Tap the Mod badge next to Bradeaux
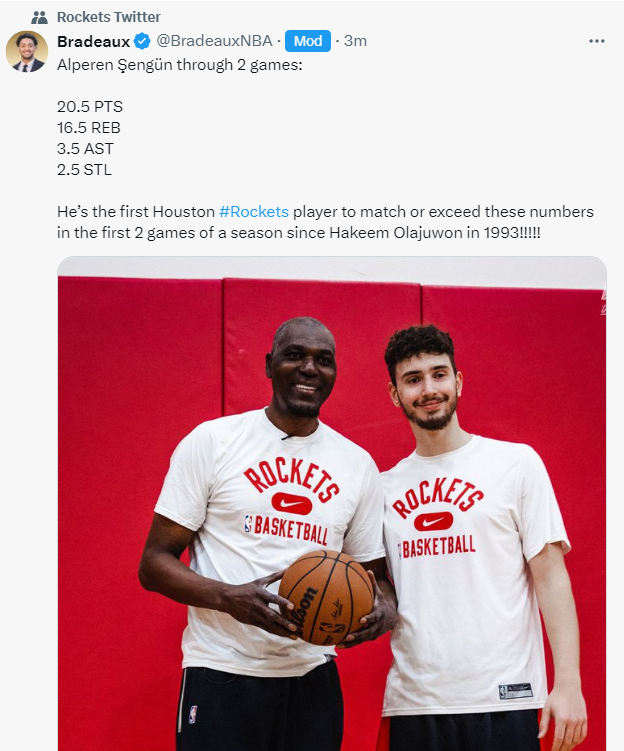The width and height of the screenshot is (624, 751). [308, 41]
